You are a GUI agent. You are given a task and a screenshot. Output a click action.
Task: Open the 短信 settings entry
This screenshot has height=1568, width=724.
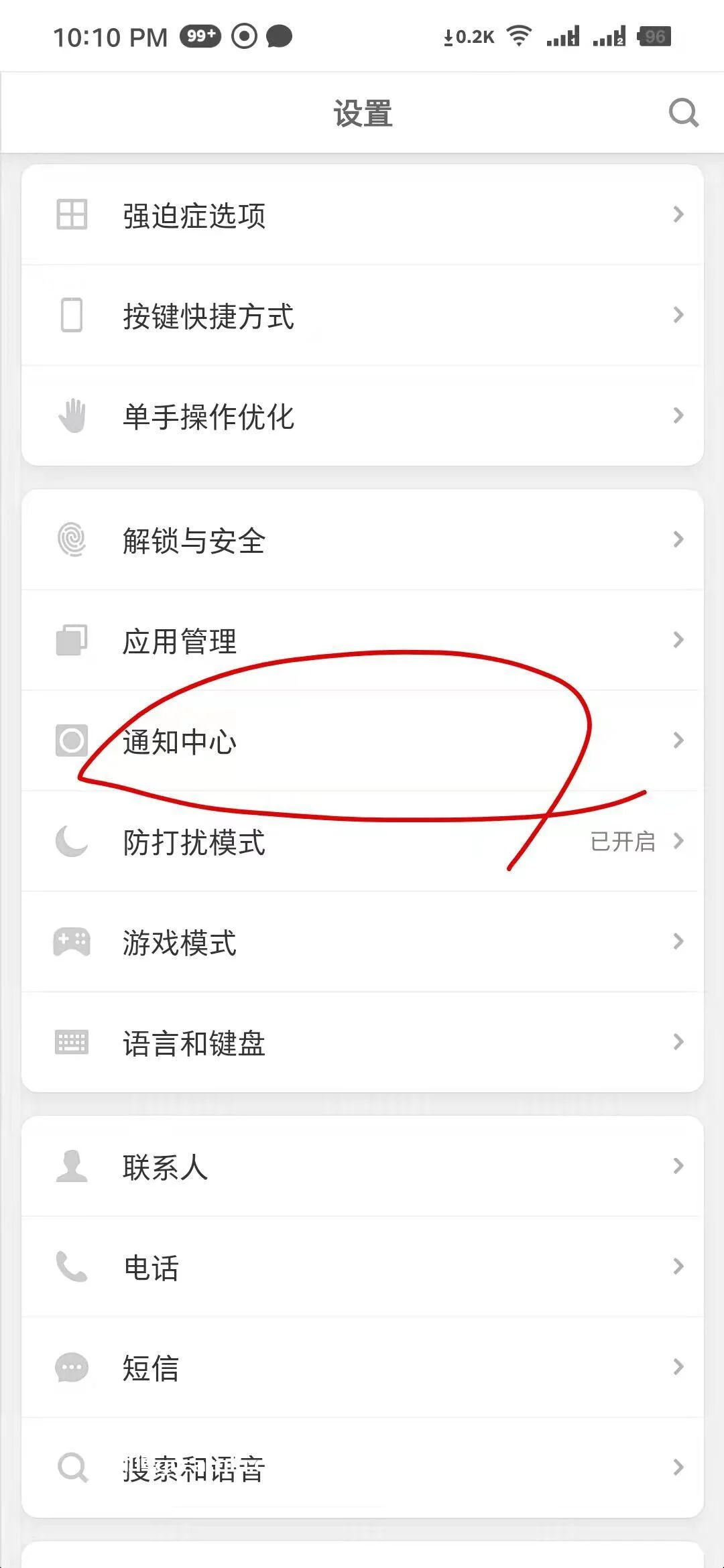tap(362, 1367)
